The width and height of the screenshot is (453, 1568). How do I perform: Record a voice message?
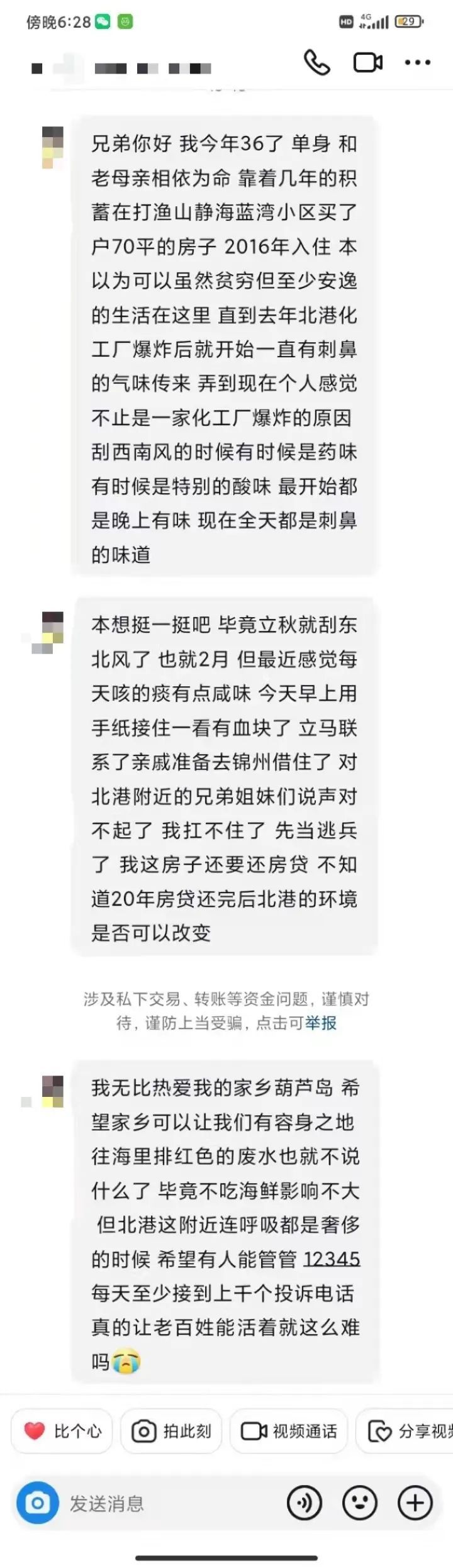(x=305, y=1503)
